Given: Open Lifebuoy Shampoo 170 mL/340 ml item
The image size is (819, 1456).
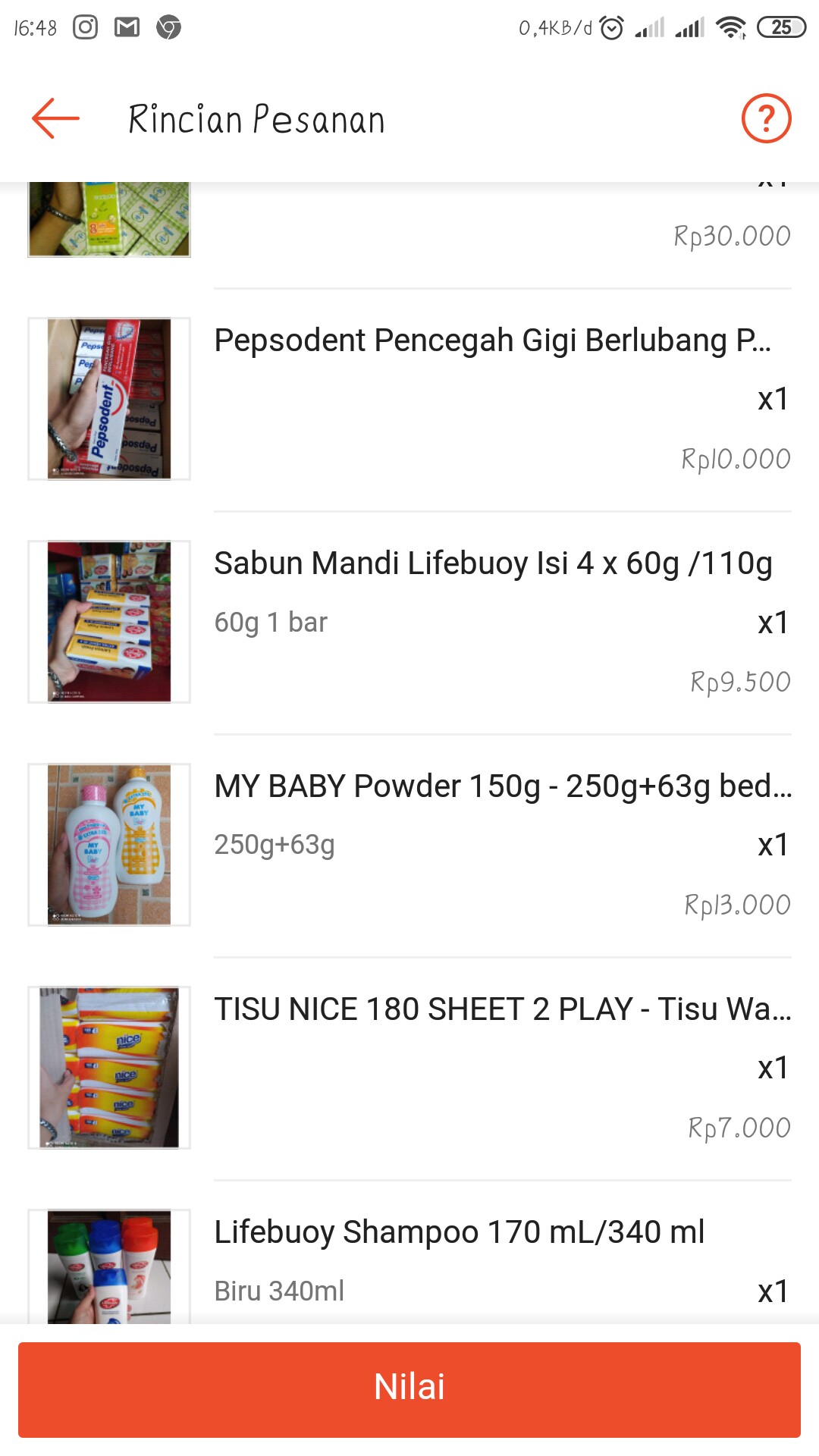Looking at the screenshot, I should (x=460, y=1232).
